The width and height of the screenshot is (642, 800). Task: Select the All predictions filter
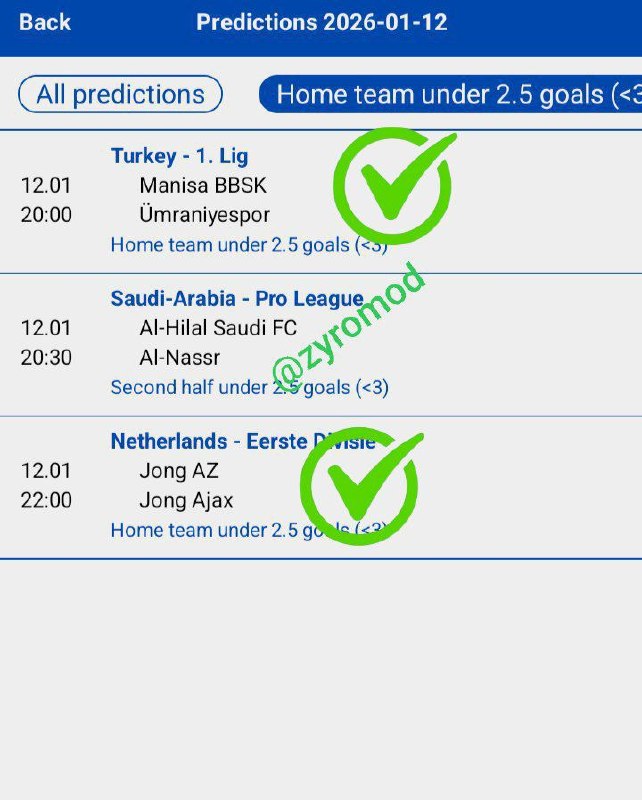120,95
